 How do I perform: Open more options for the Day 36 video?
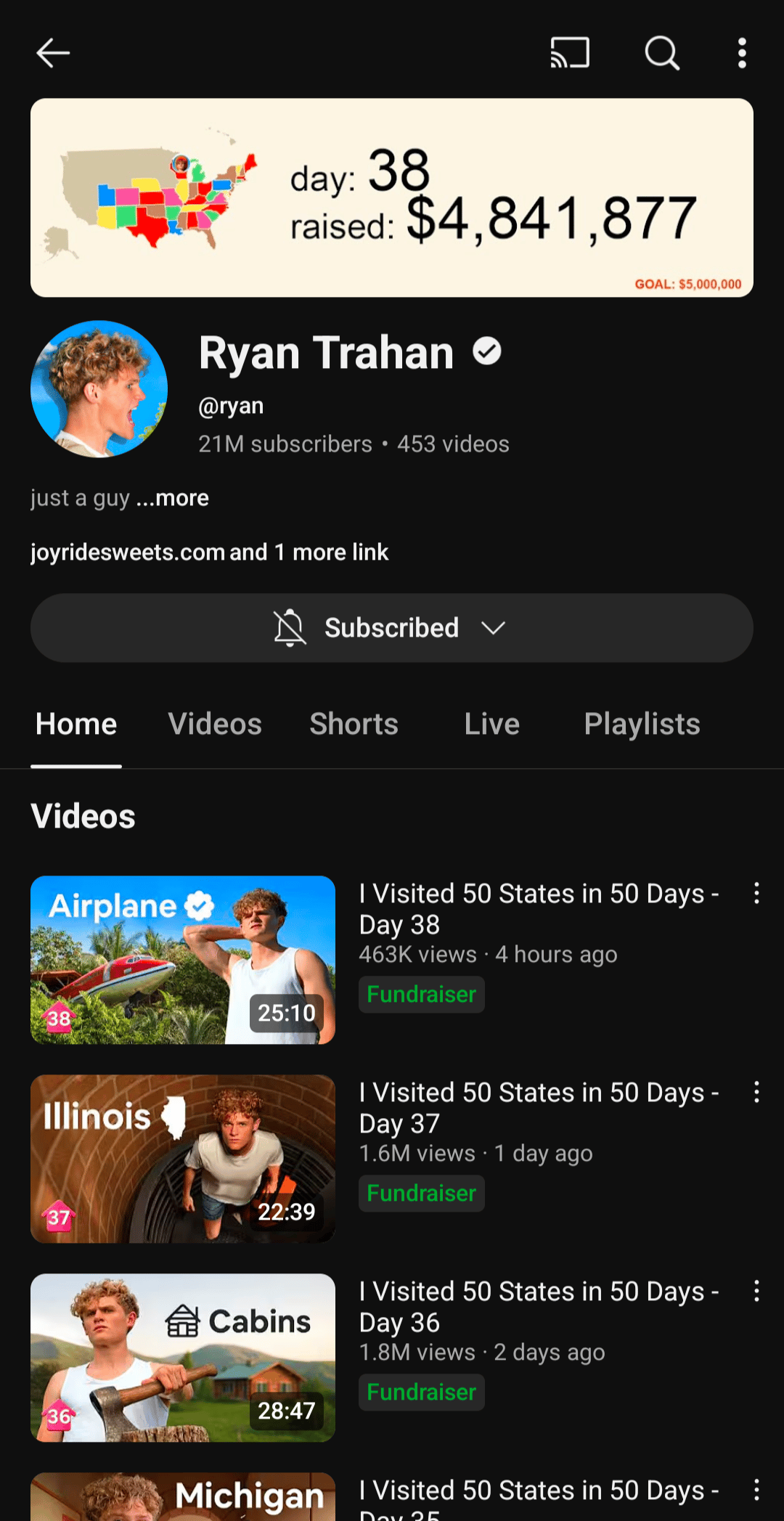(756, 1291)
